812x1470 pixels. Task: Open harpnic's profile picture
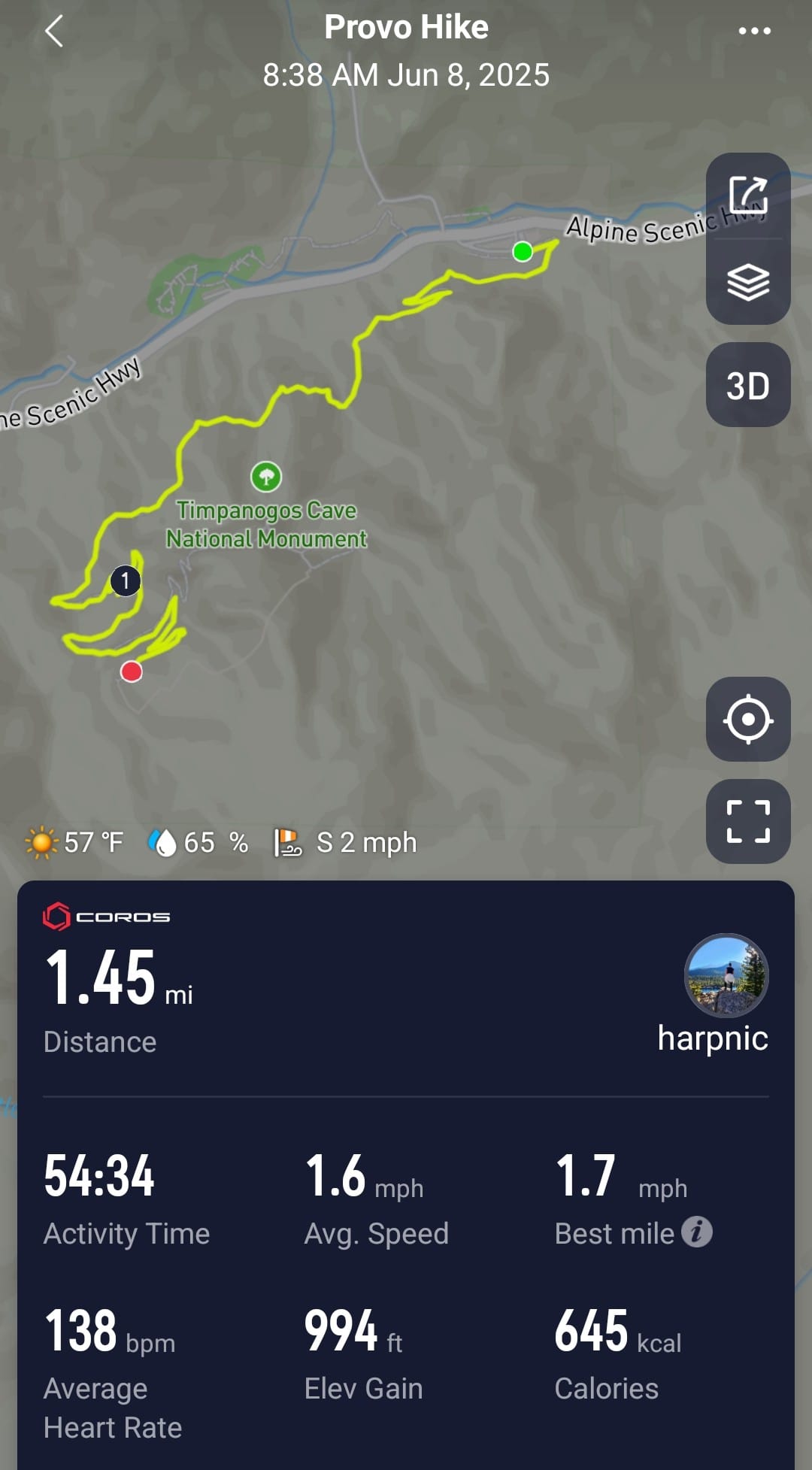click(x=726, y=975)
